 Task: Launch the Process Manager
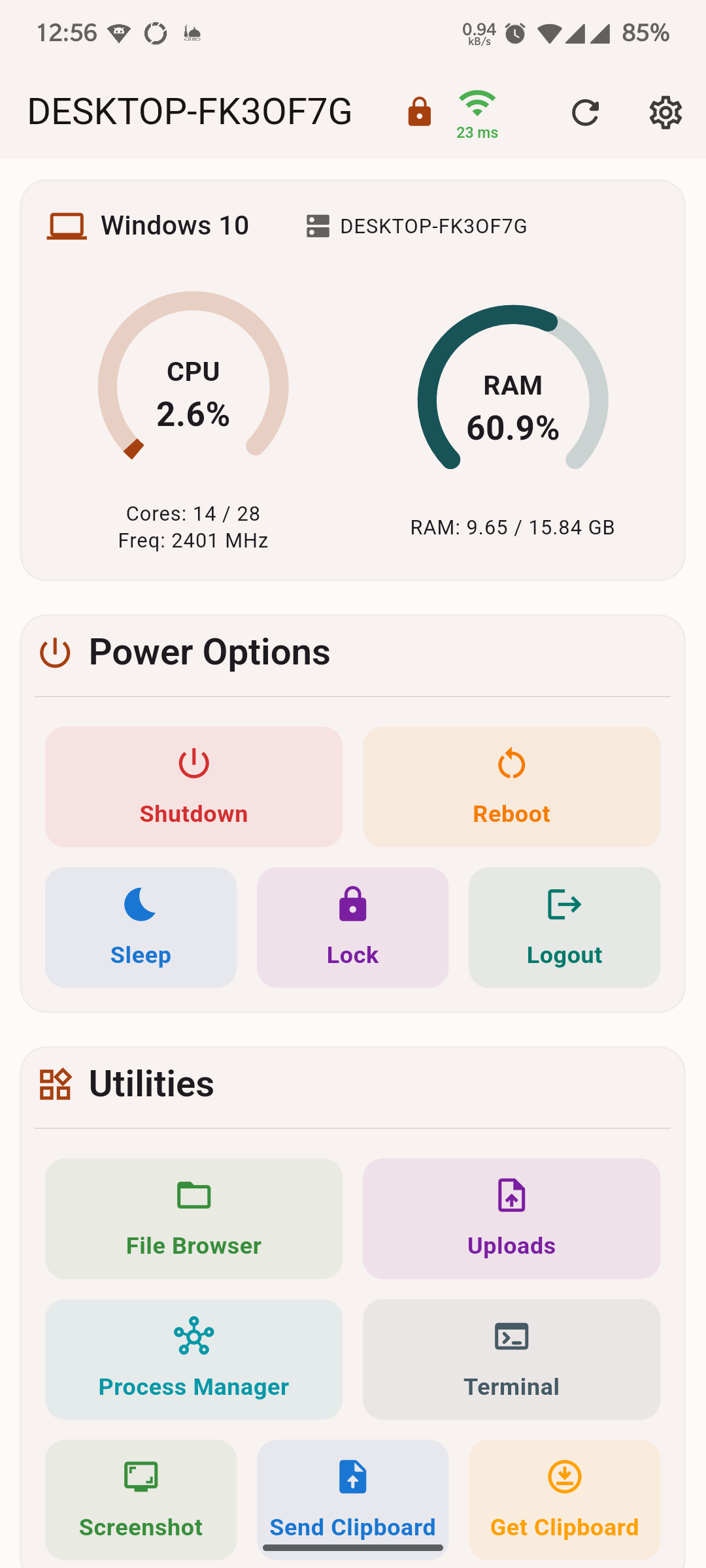tap(193, 1359)
